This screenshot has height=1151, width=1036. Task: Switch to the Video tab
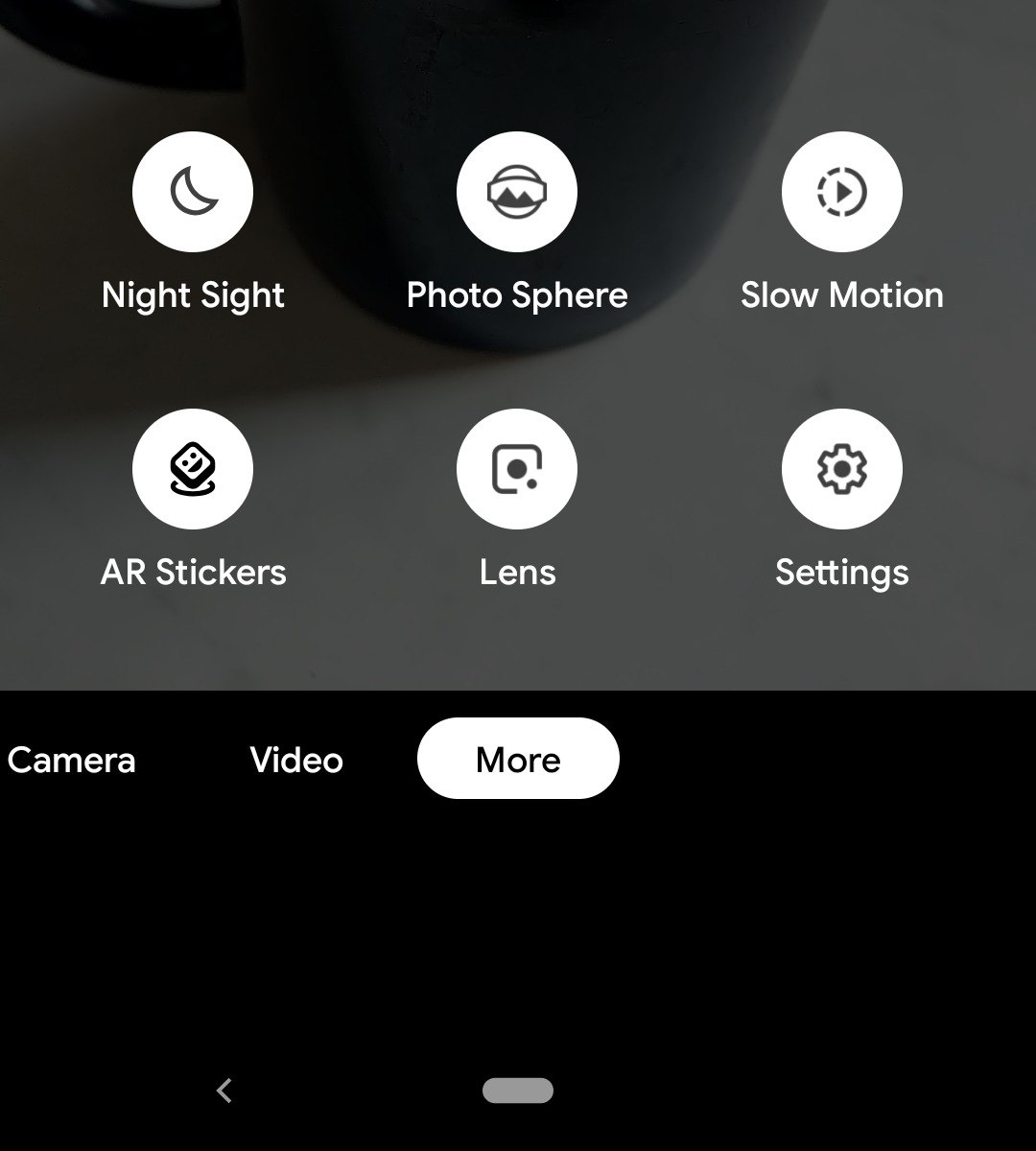296,760
